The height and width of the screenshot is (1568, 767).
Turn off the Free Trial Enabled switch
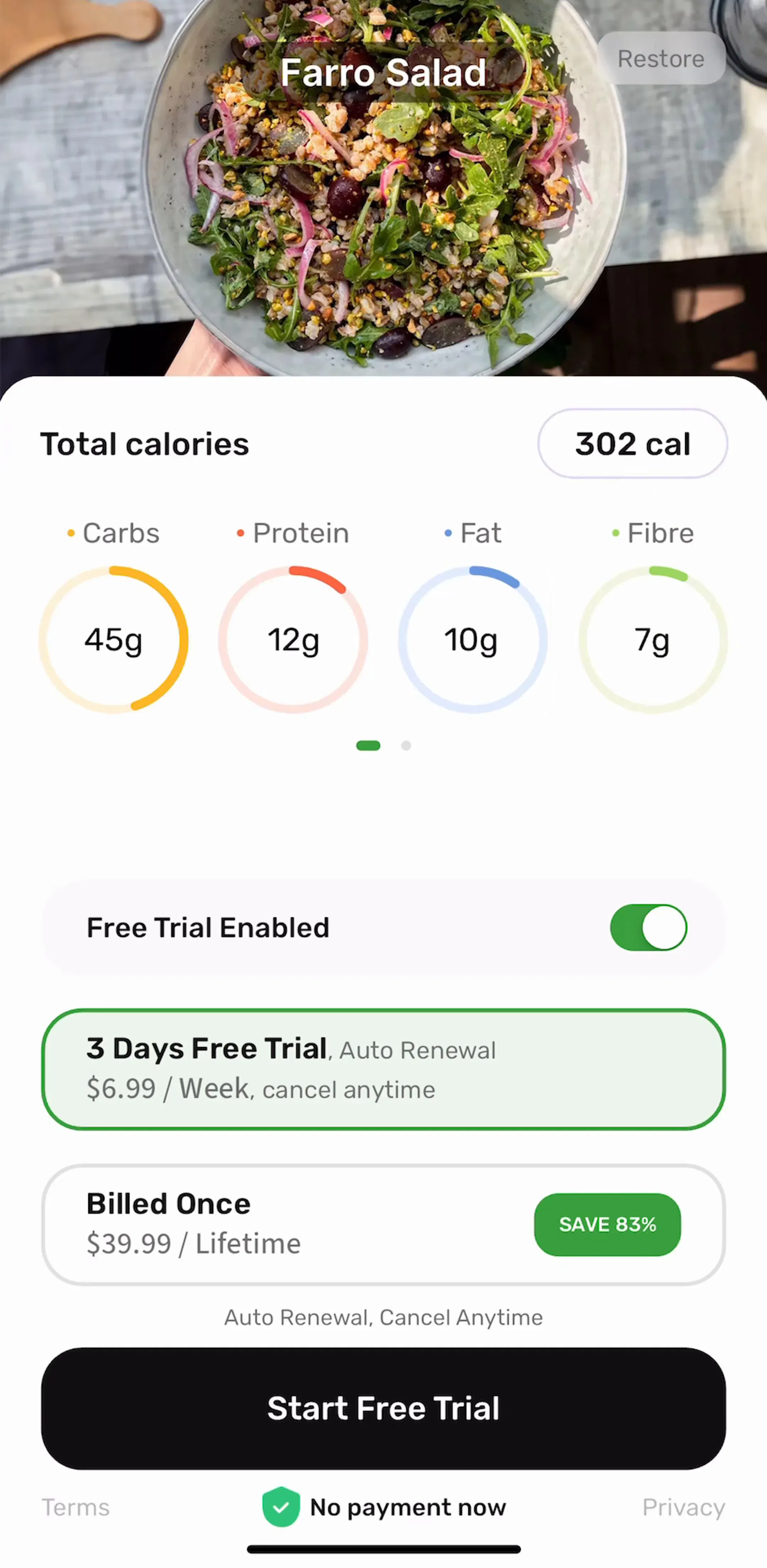648,928
